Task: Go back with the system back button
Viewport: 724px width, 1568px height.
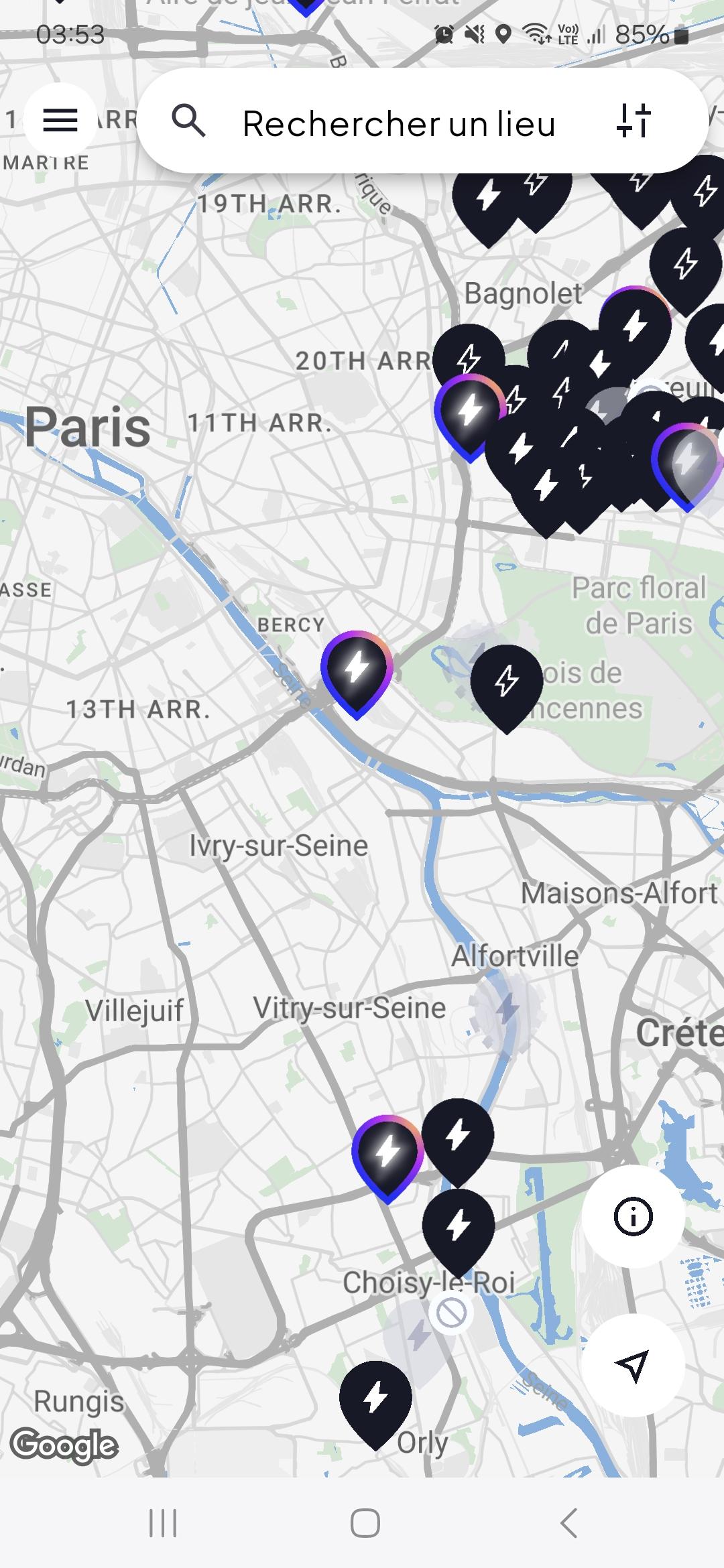Action: point(568,1523)
